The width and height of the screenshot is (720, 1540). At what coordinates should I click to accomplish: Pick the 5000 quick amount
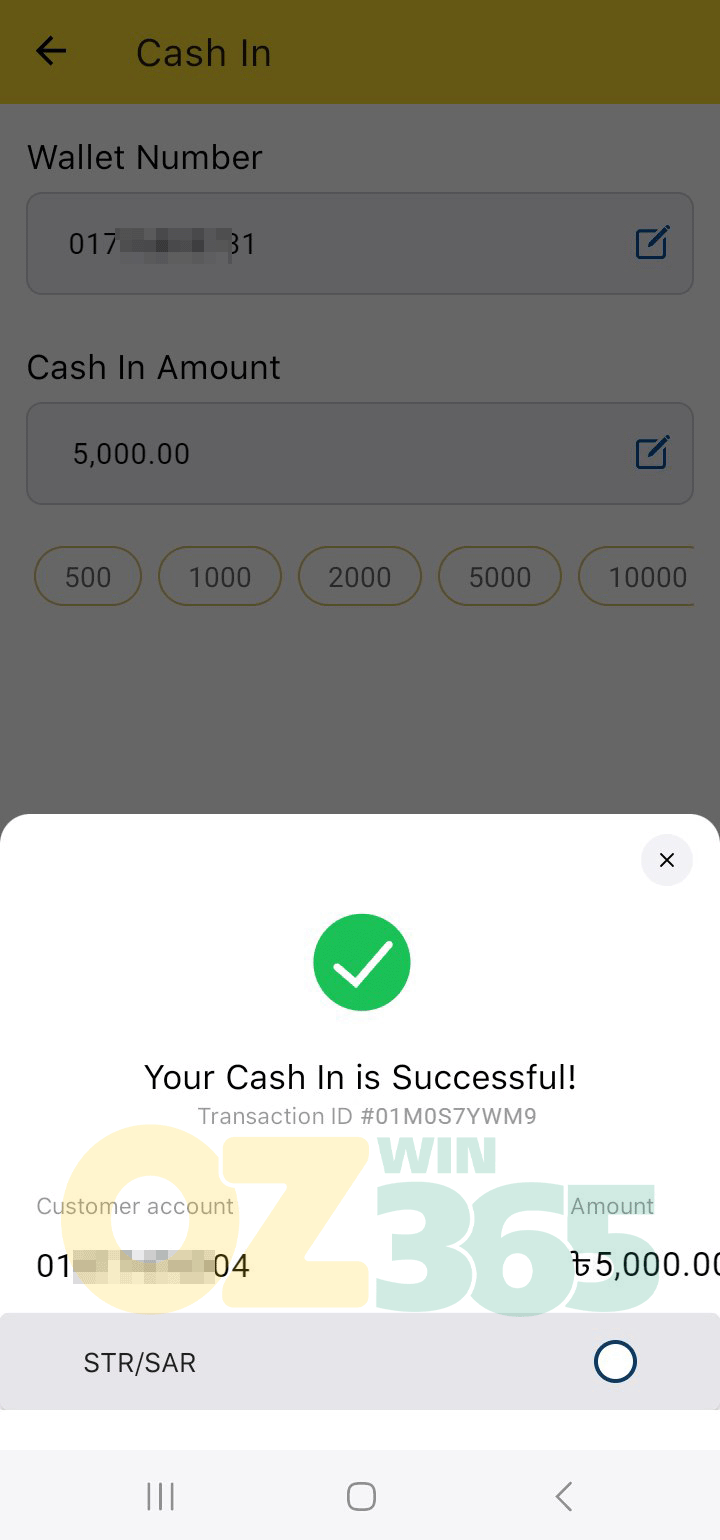[x=500, y=576]
